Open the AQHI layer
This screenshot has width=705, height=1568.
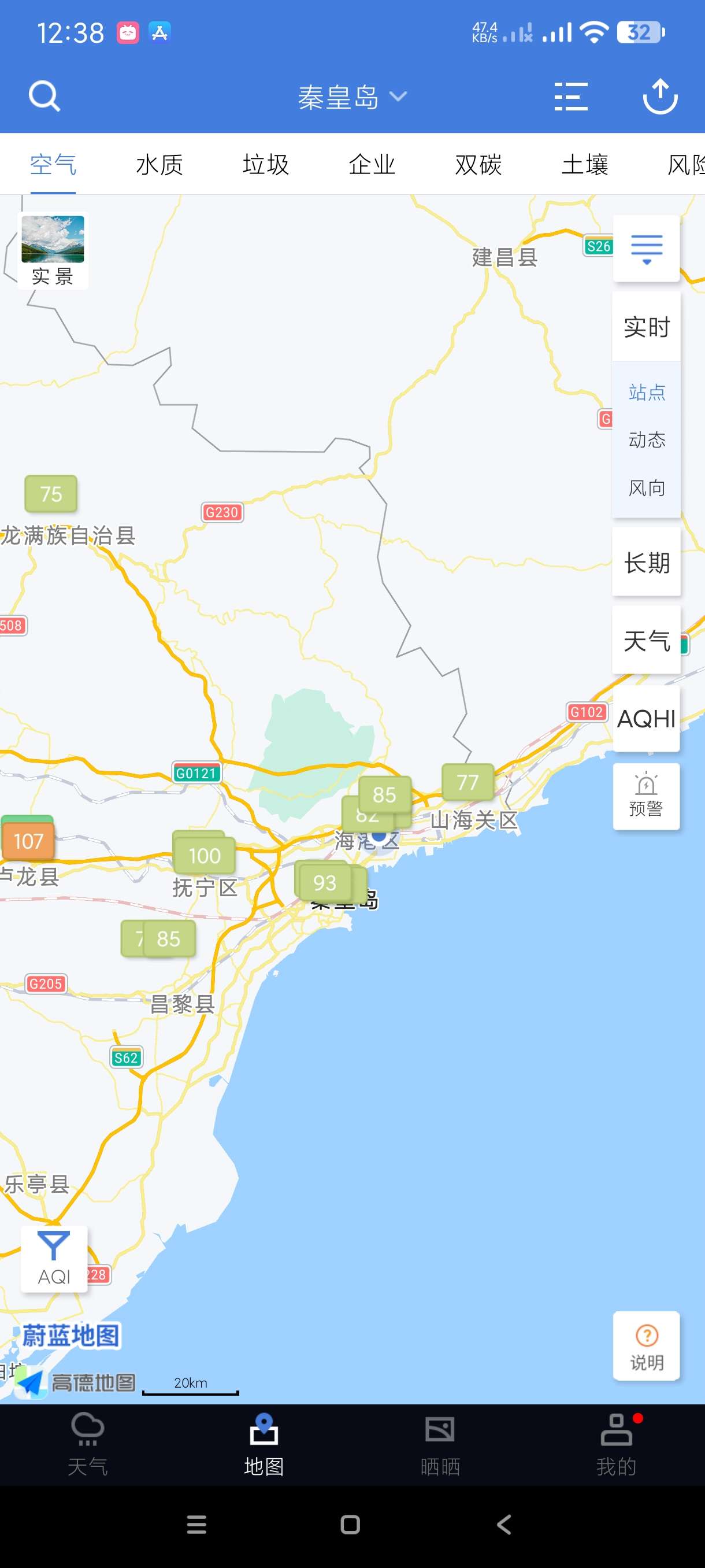pos(646,719)
